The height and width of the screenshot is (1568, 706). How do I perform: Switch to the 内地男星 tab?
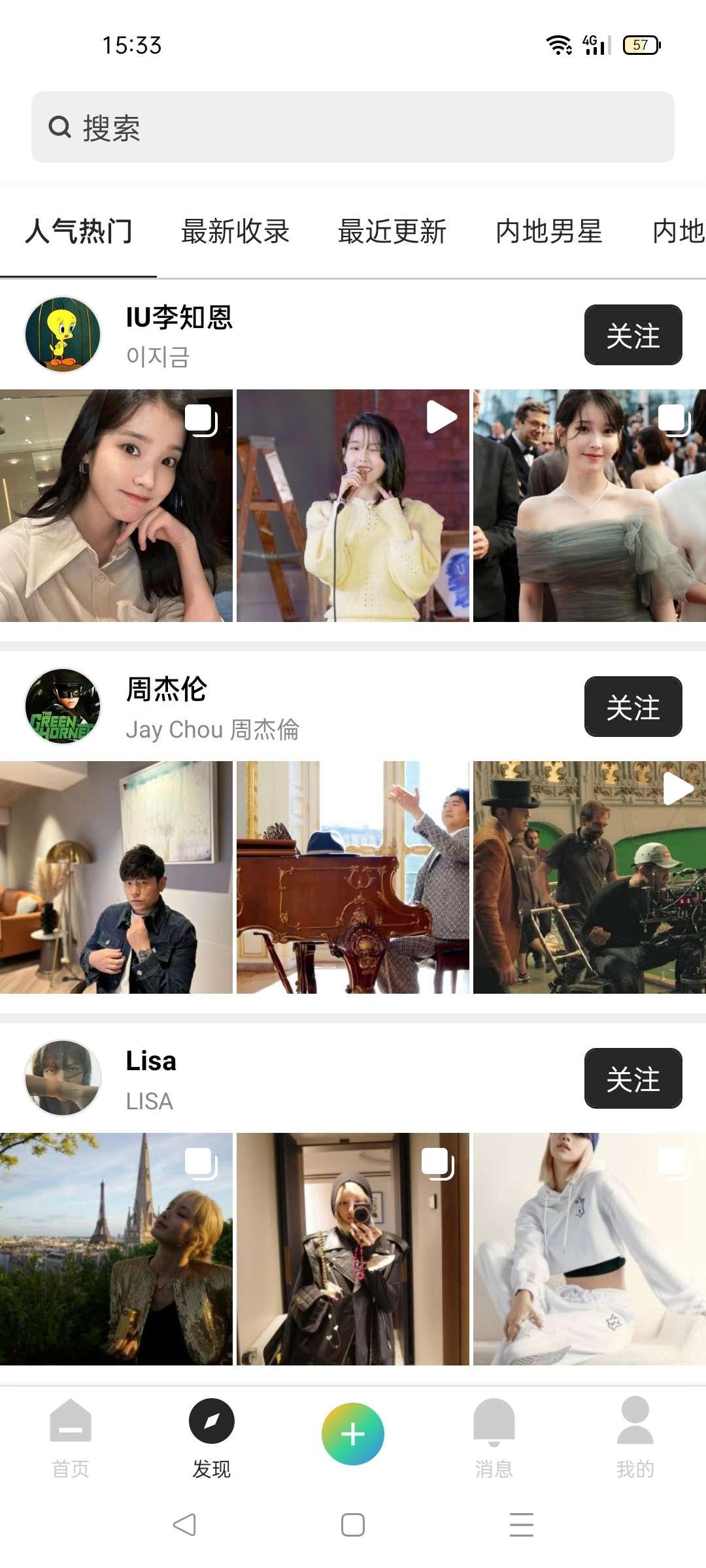[548, 232]
